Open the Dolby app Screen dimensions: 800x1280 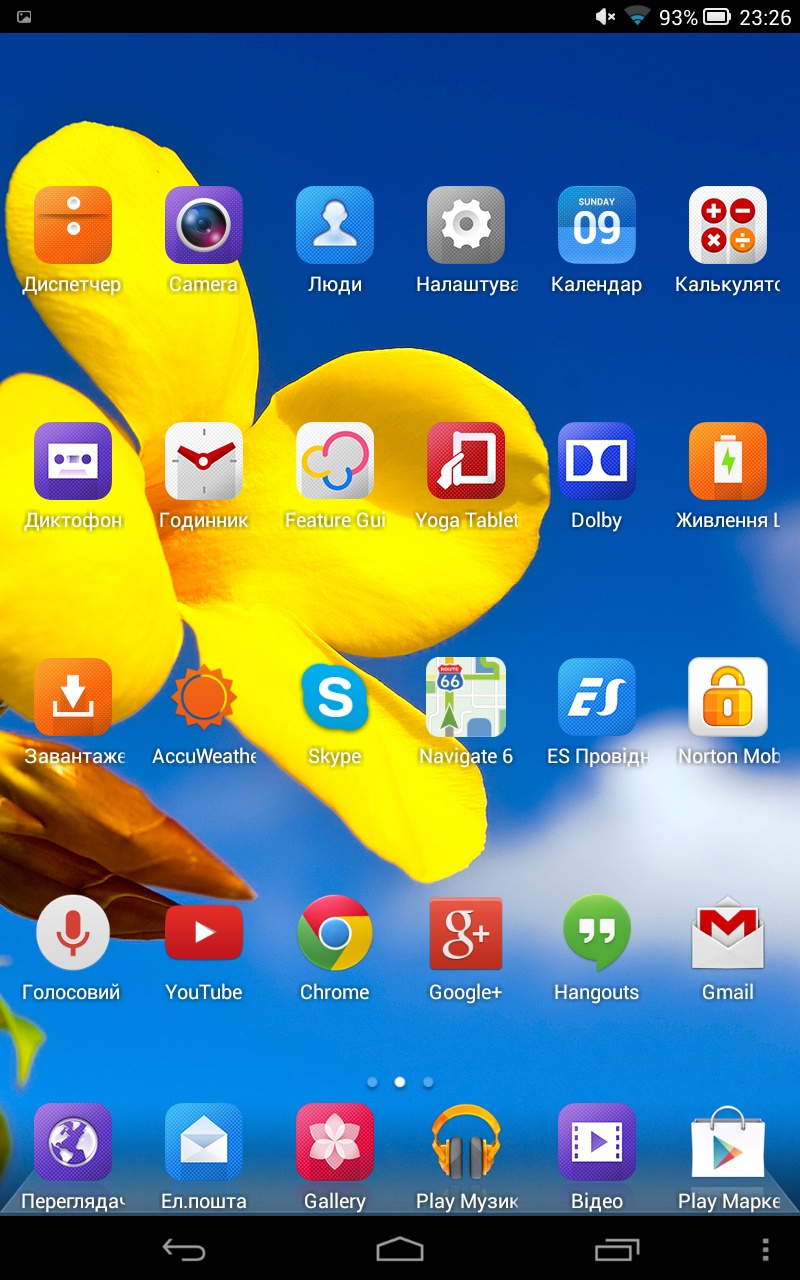pyautogui.click(x=597, y=462)
